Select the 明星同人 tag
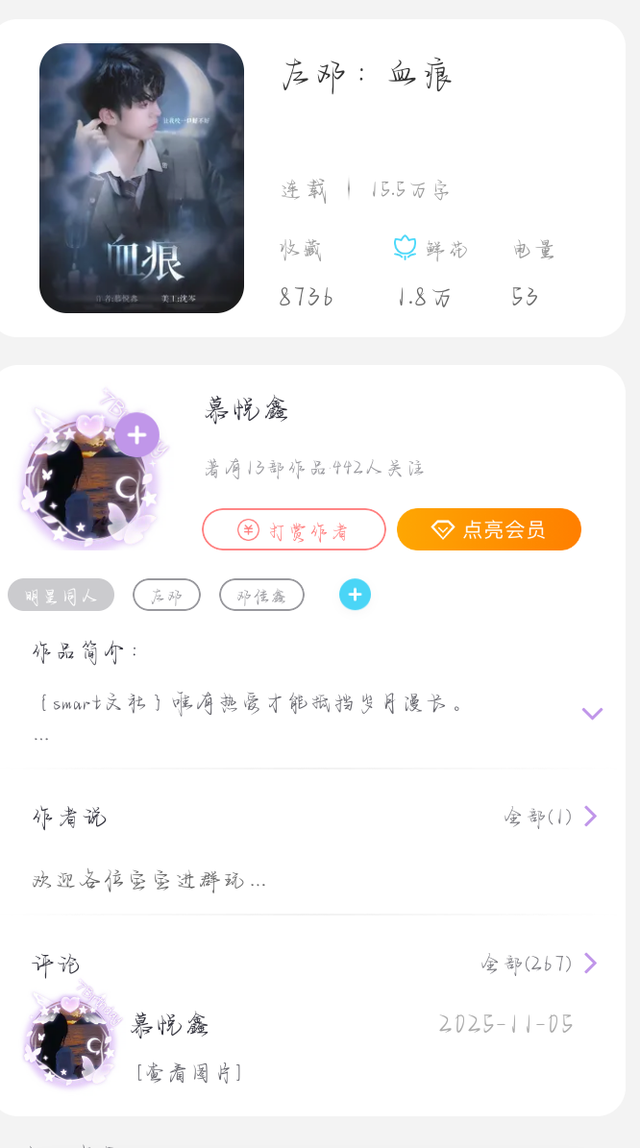 (61, 594)
